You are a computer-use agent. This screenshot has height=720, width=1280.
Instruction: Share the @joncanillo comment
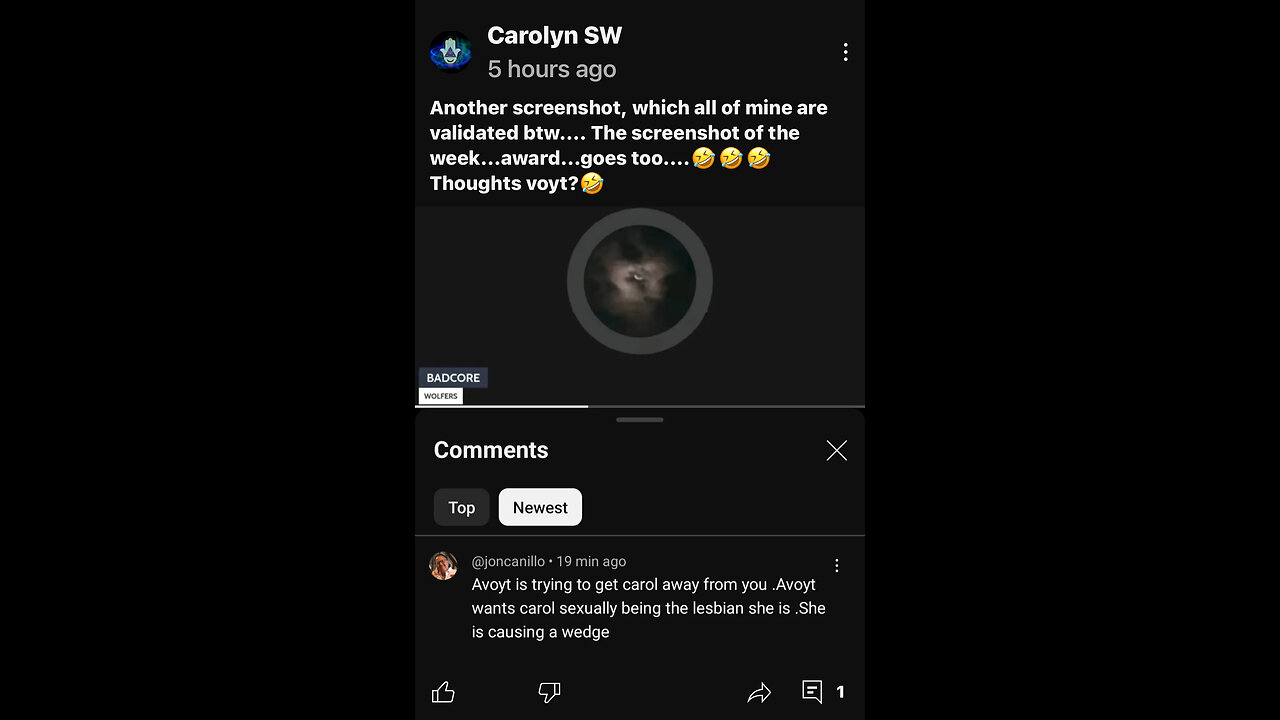pyautogui.click(x=759, y=692)
